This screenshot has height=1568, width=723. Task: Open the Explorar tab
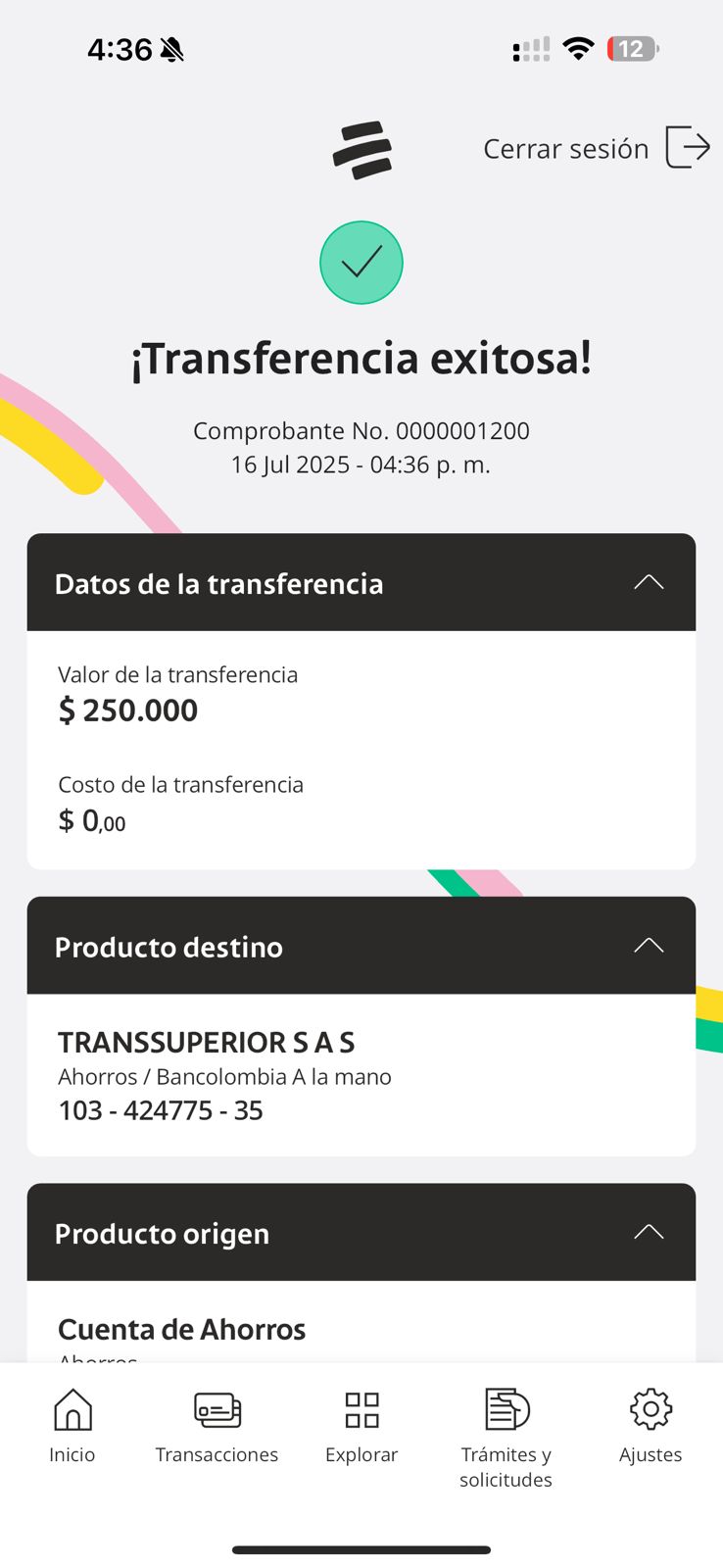pos(361,1426)
